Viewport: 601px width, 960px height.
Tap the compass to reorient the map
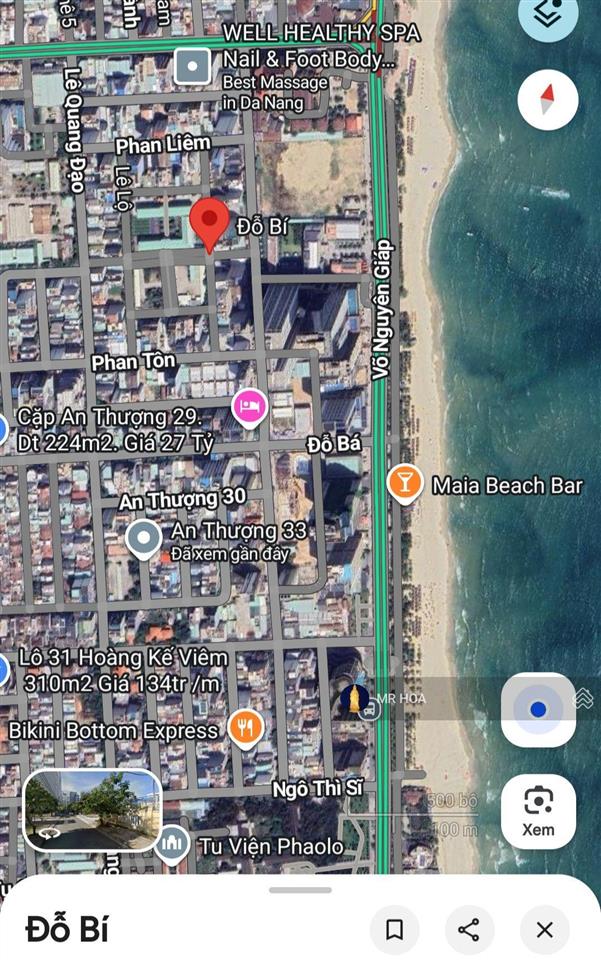tap(548, 101)
